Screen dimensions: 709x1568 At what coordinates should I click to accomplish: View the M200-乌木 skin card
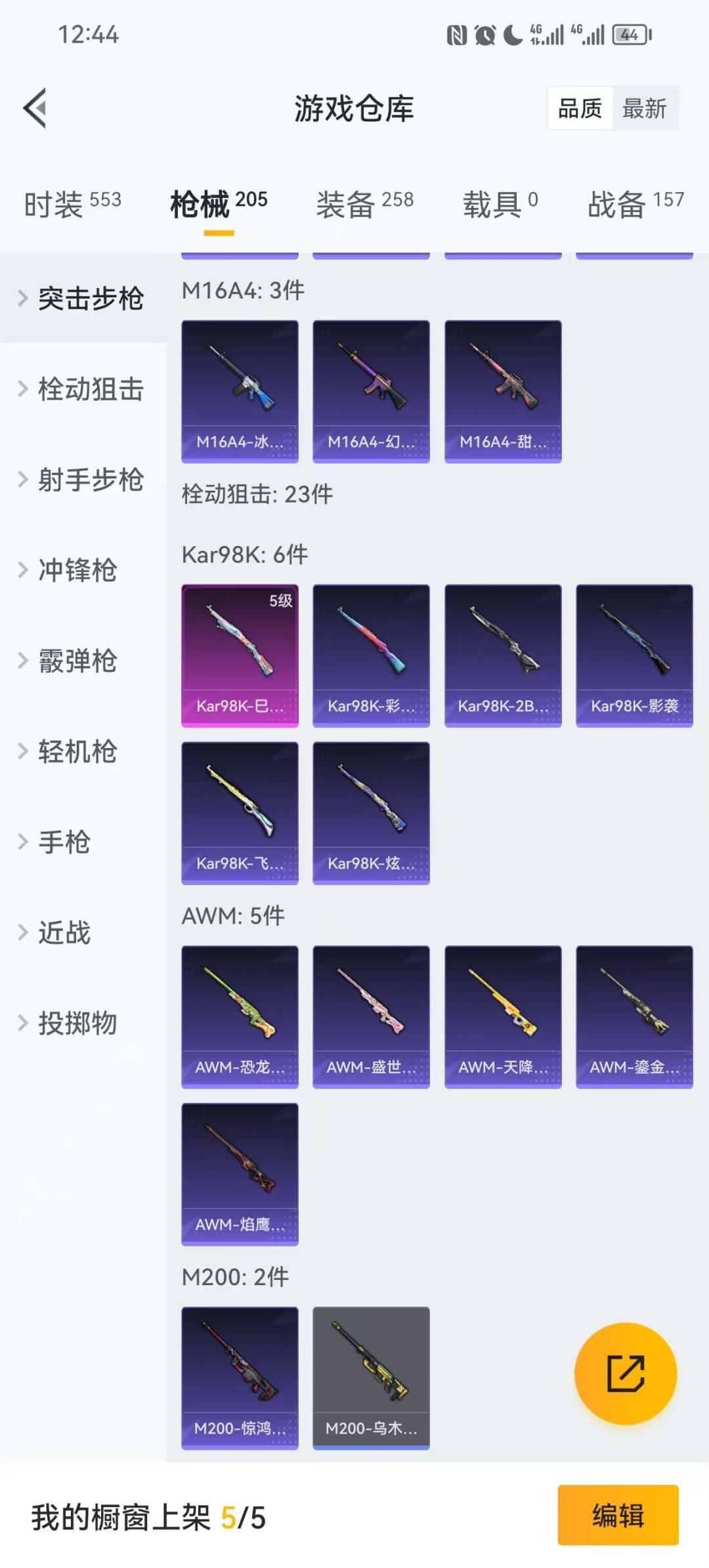(371, 1378)
